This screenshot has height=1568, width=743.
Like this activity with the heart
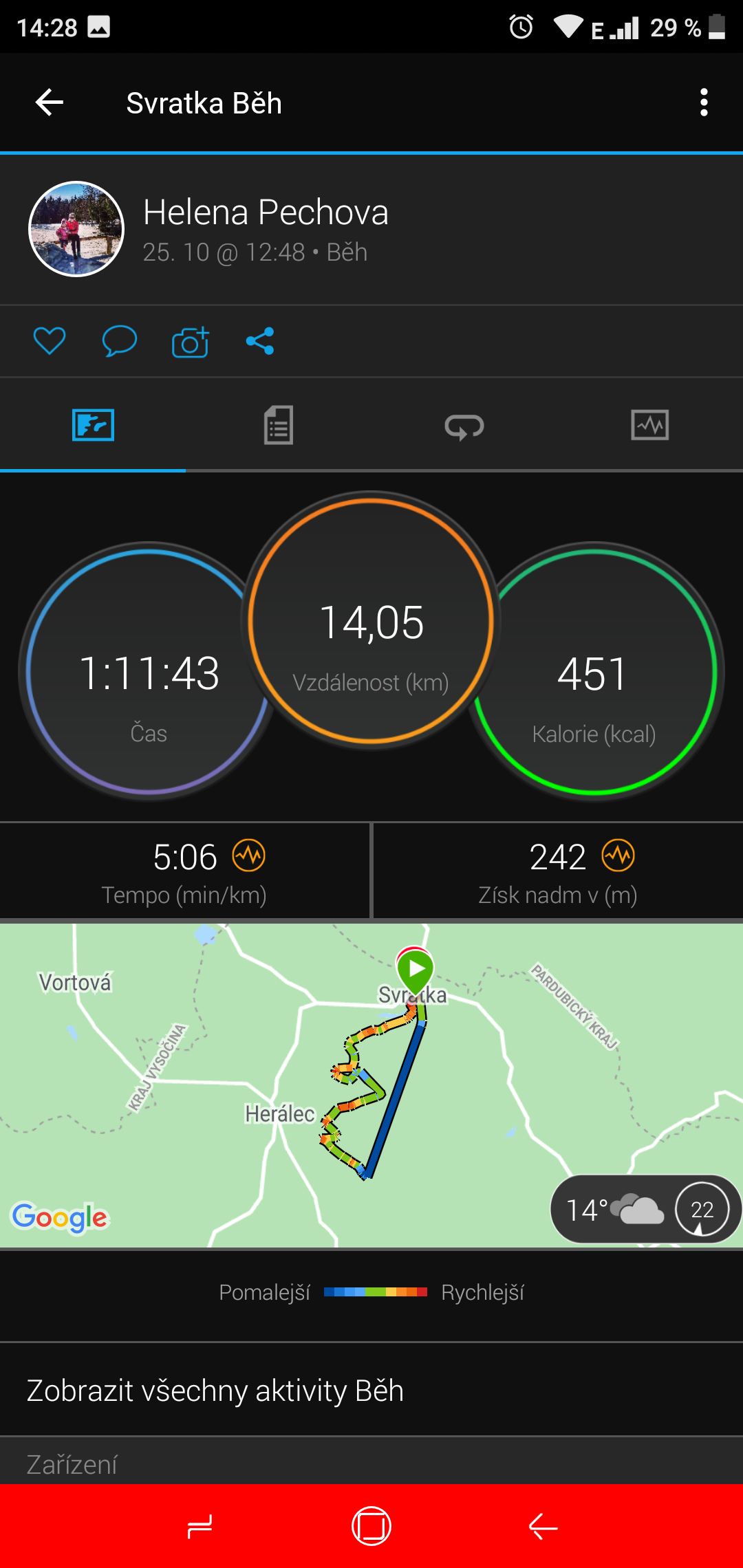(50, 341)
